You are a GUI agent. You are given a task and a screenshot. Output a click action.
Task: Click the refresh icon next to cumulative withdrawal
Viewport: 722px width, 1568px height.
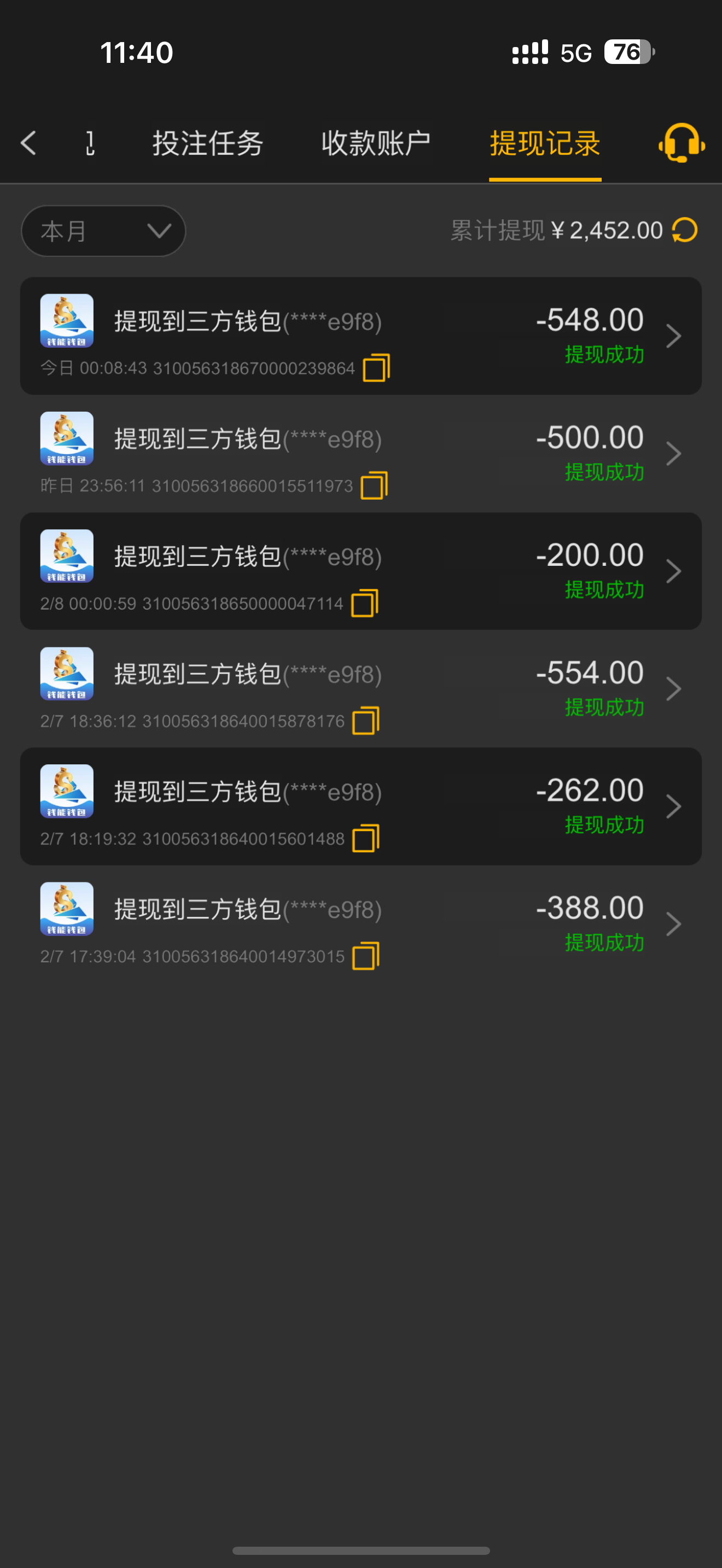(x=684, y=231)
